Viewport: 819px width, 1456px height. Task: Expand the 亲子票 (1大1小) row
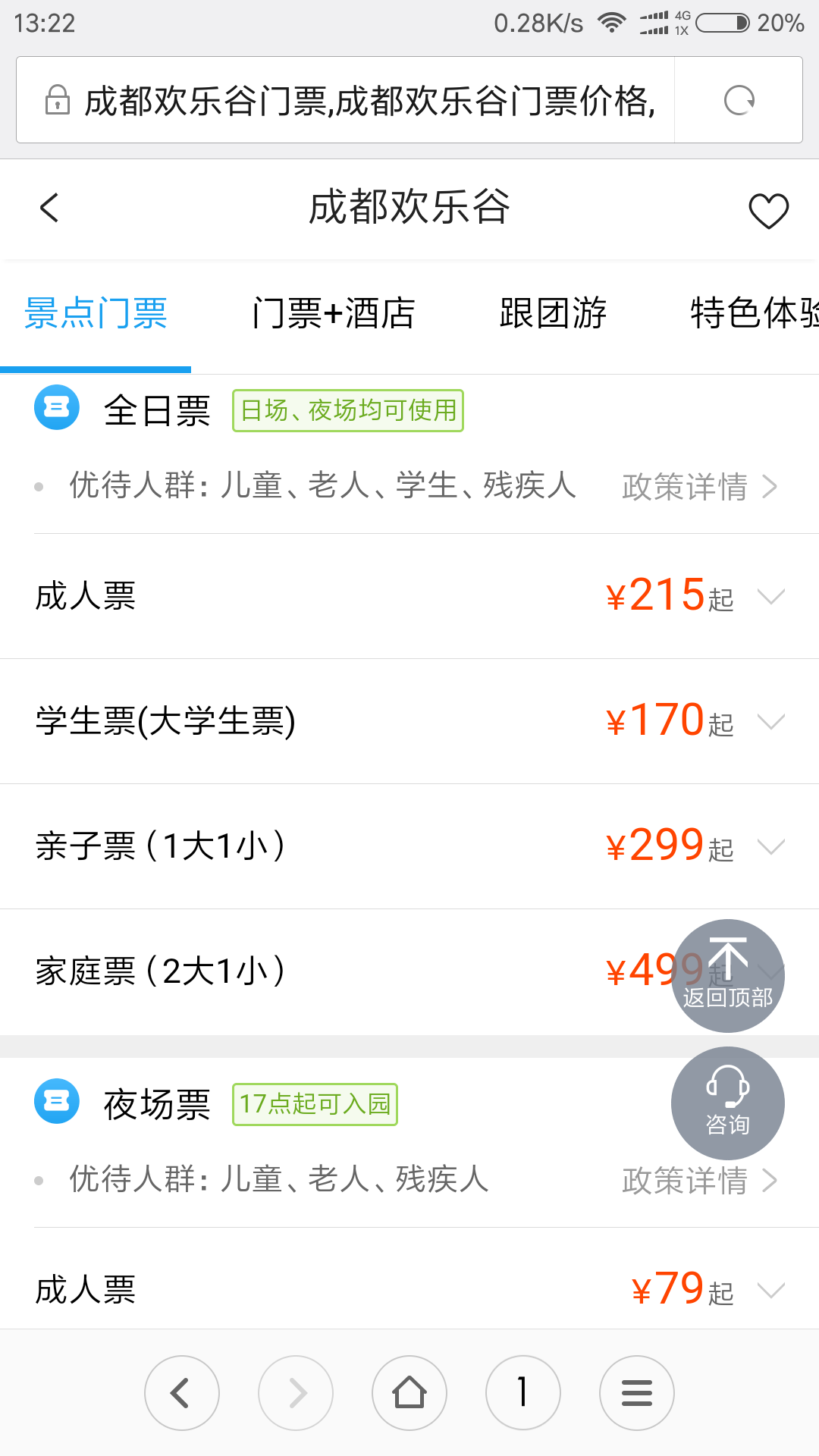[409, 846]
